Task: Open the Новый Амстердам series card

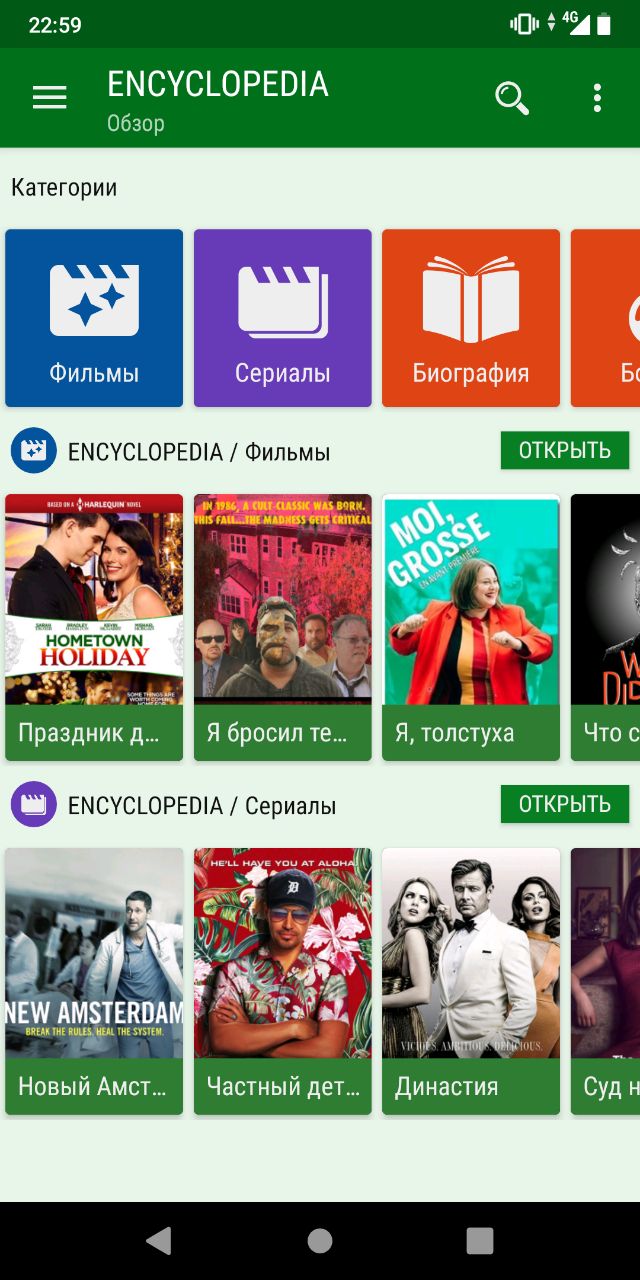Action: click(94, 980)
